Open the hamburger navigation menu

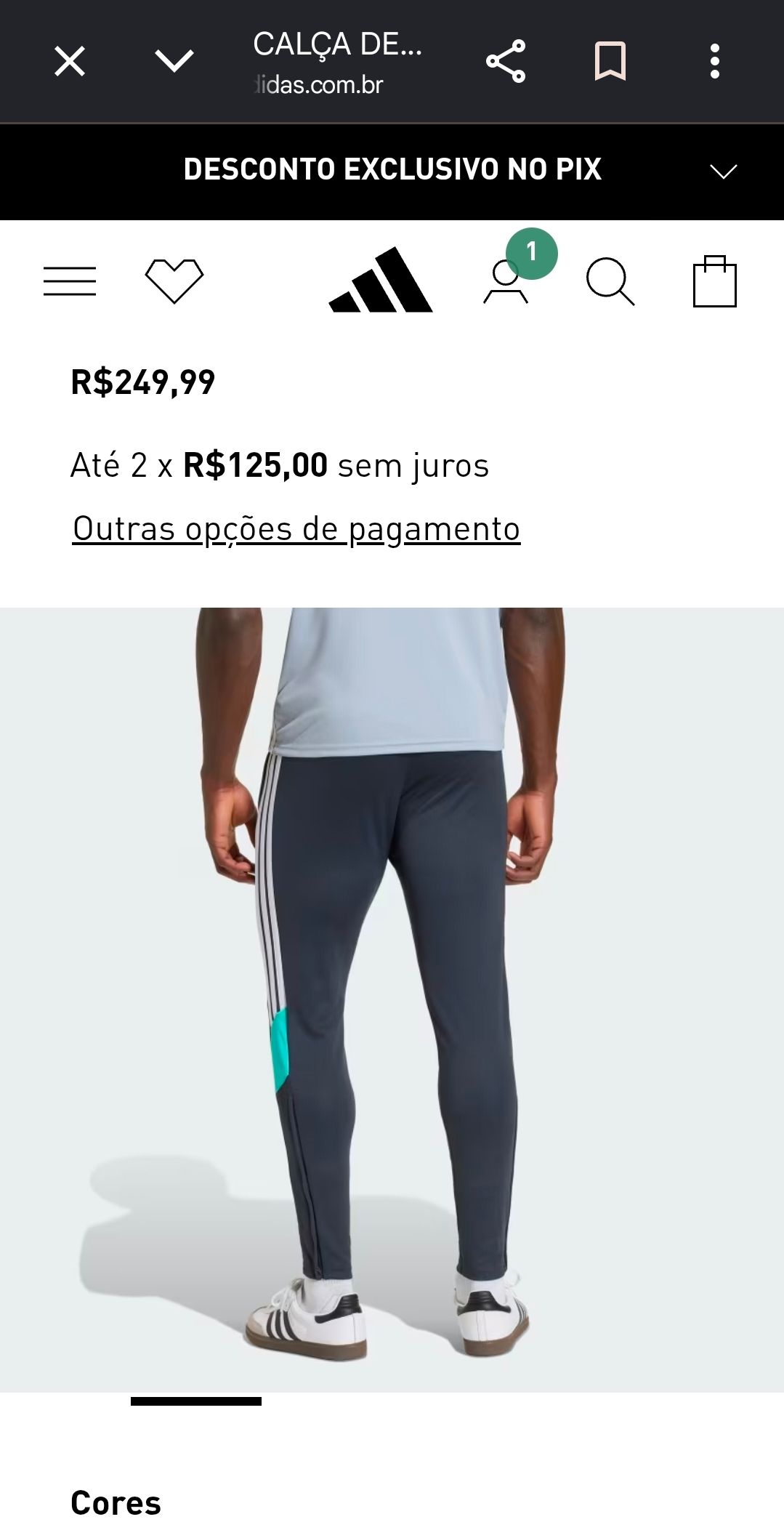(70, 281)
